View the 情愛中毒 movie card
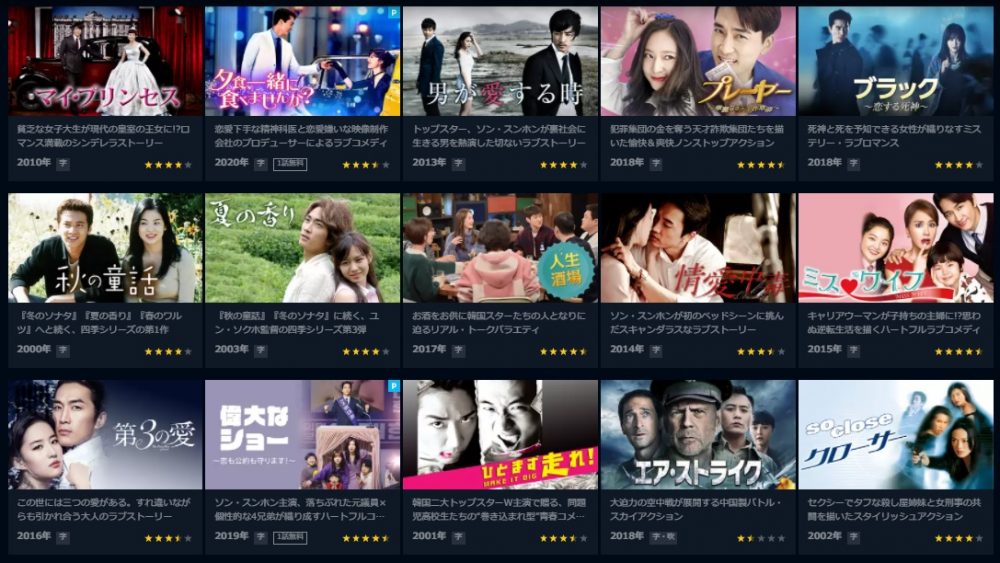The width and height of the screenshot is (1000, 563). click(698, 248)
